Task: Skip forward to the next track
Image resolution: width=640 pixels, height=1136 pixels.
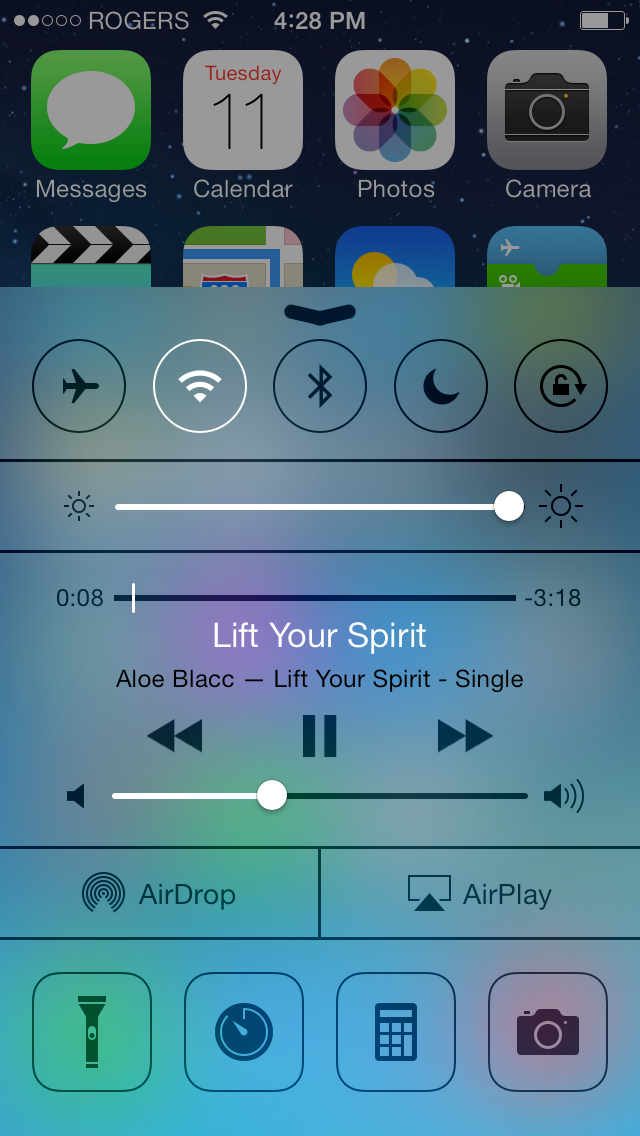Action: pos(465,736)
